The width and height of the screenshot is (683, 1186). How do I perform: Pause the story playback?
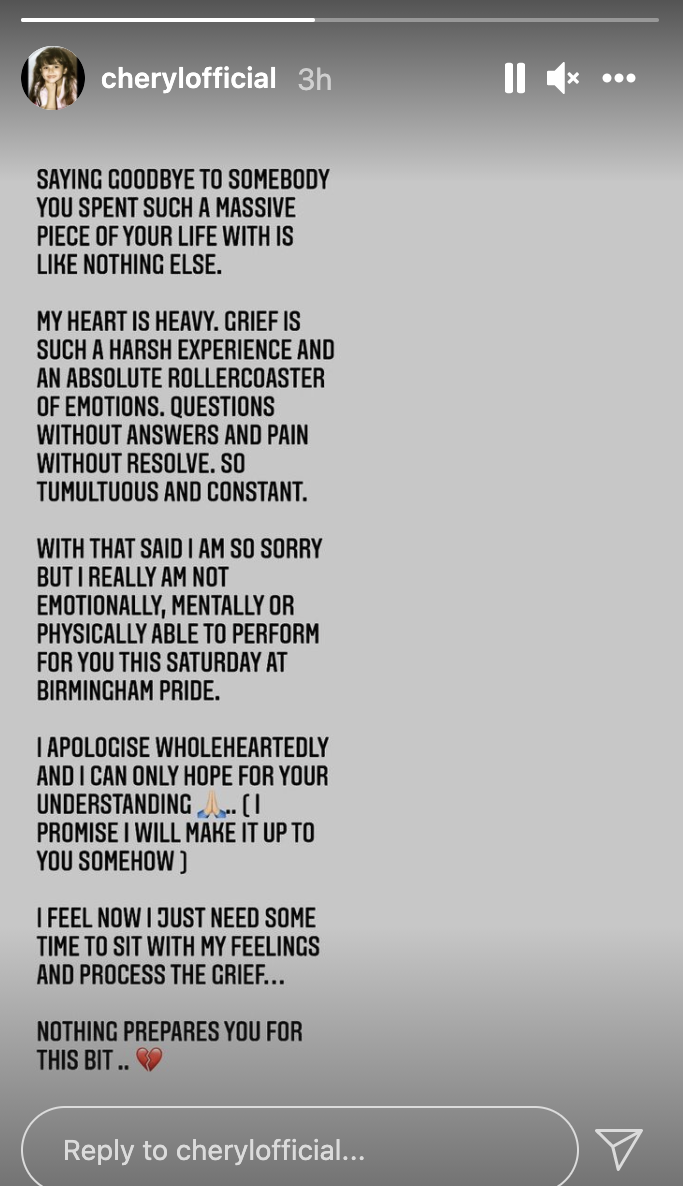(515, 78)
